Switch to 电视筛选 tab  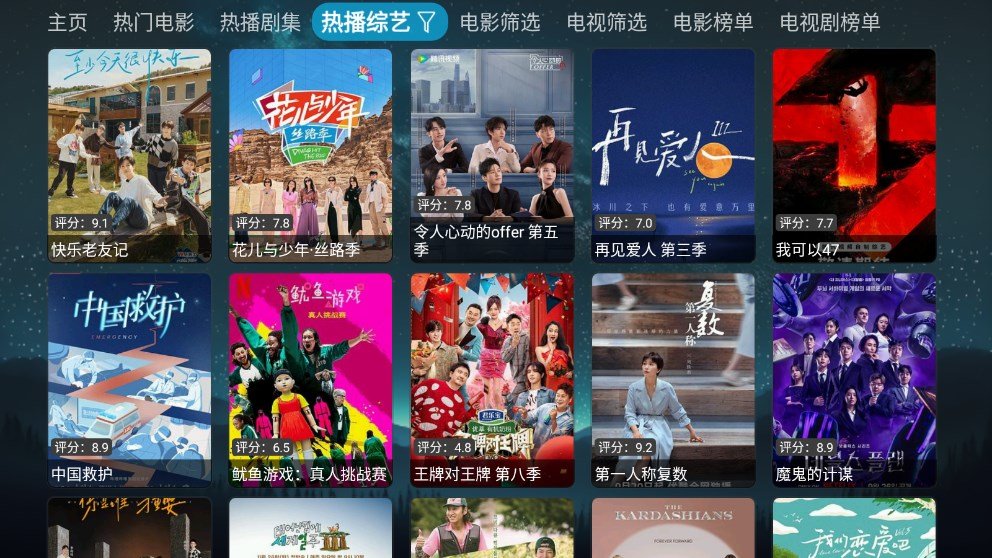point(607,22)
